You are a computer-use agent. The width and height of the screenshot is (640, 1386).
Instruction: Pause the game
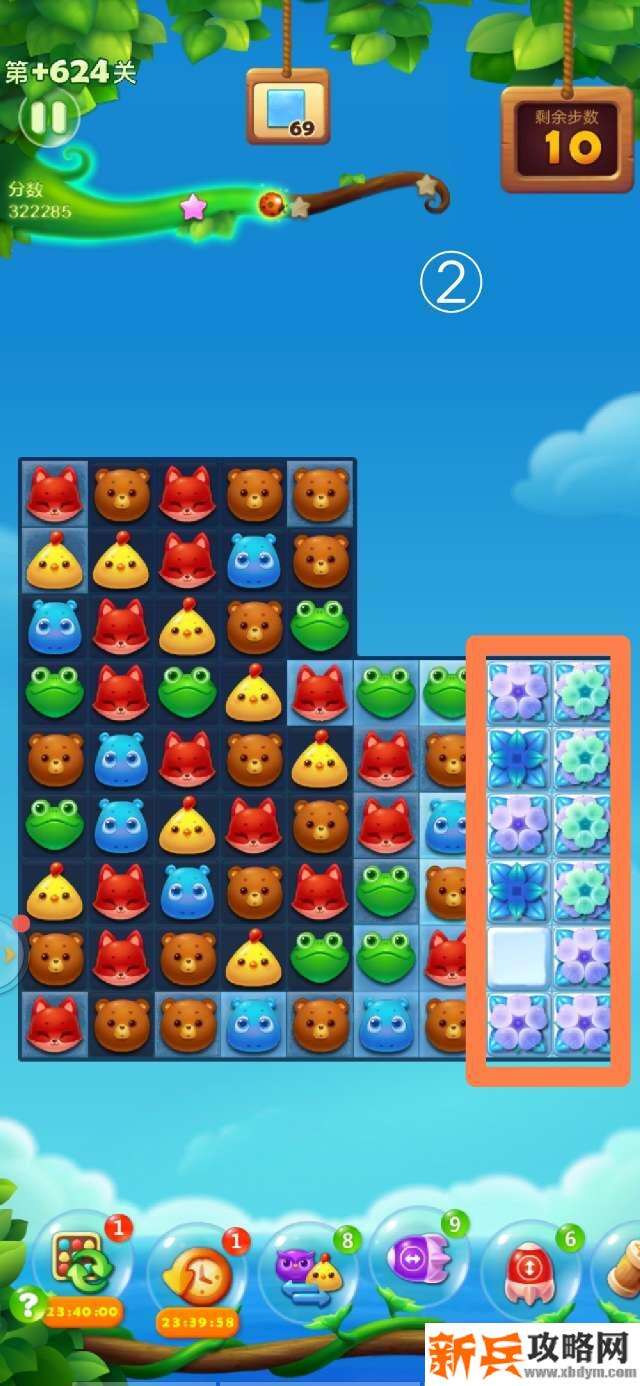click(48, 118)
